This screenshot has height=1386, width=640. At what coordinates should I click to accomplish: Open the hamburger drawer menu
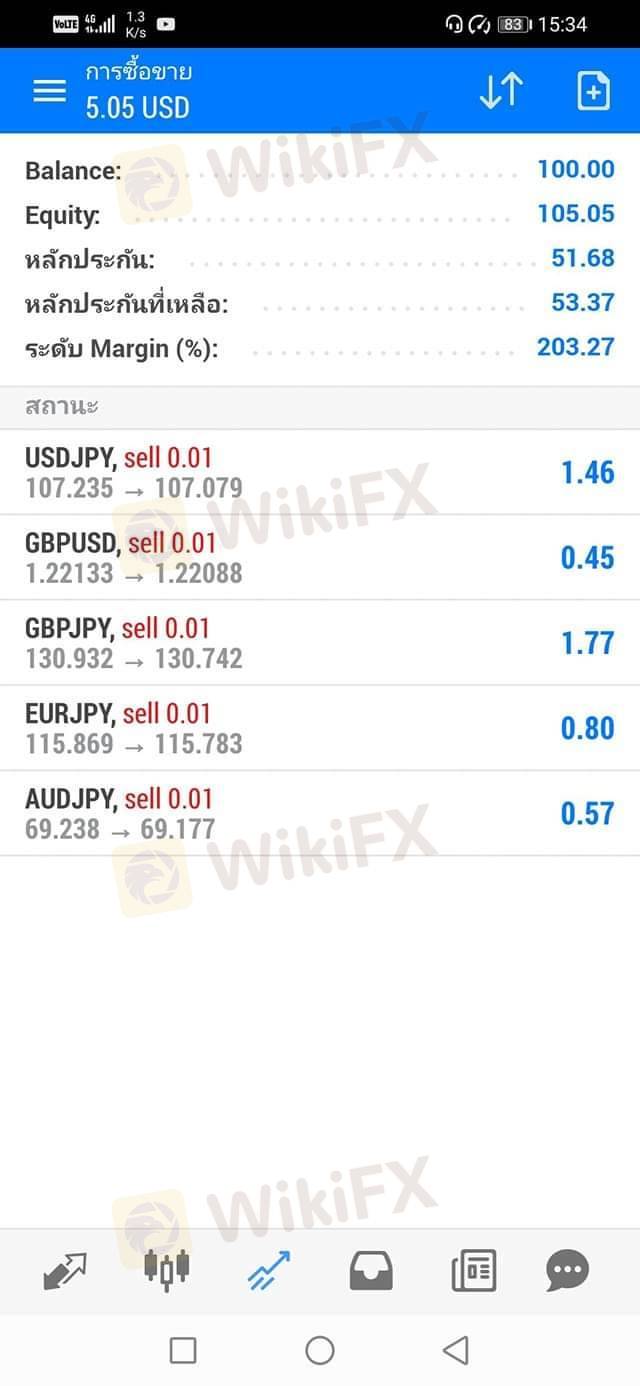coord(49,91)
